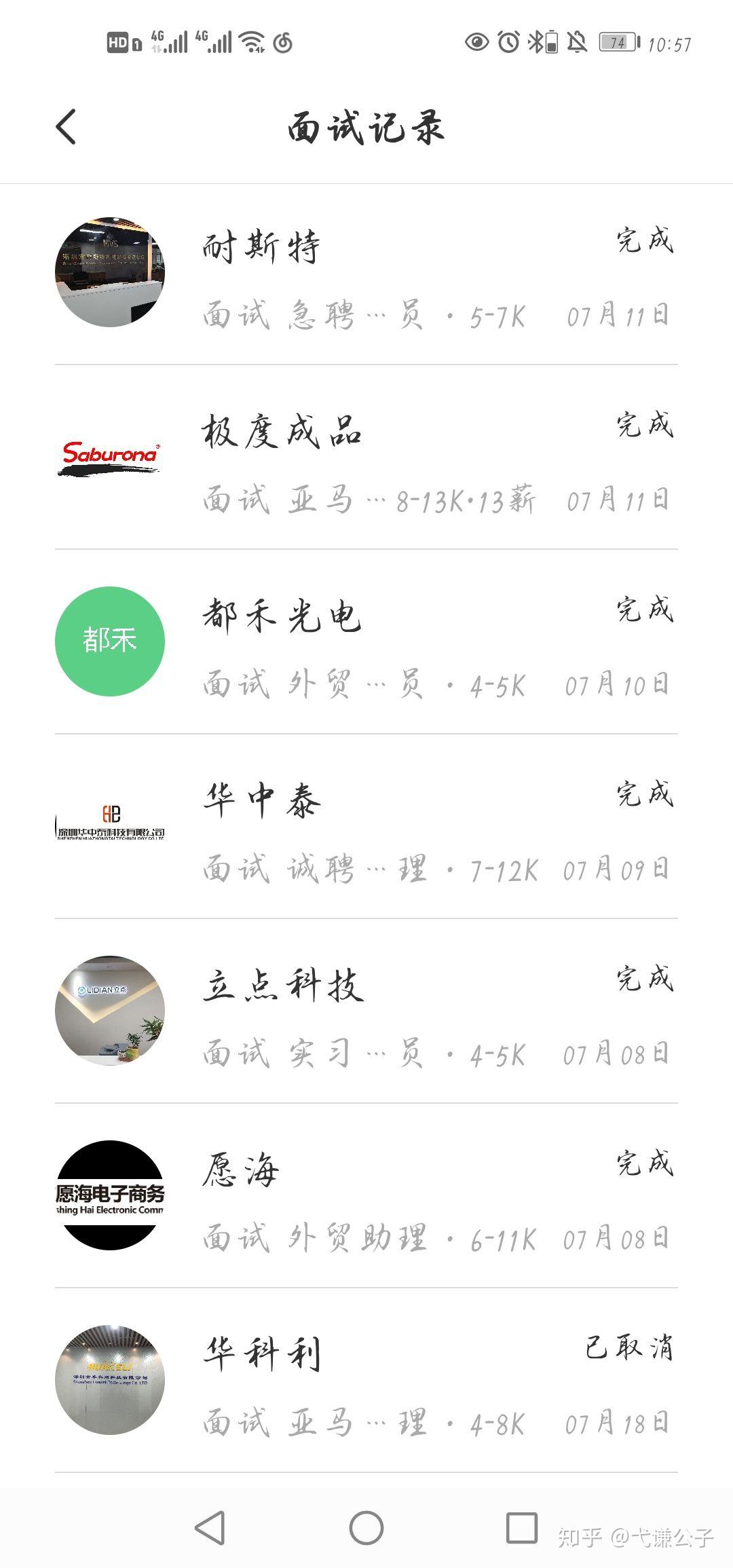This screenshot has width=733, height=1568.
Task: Open the system recent apps button
Action: (x=522, y=1528)
